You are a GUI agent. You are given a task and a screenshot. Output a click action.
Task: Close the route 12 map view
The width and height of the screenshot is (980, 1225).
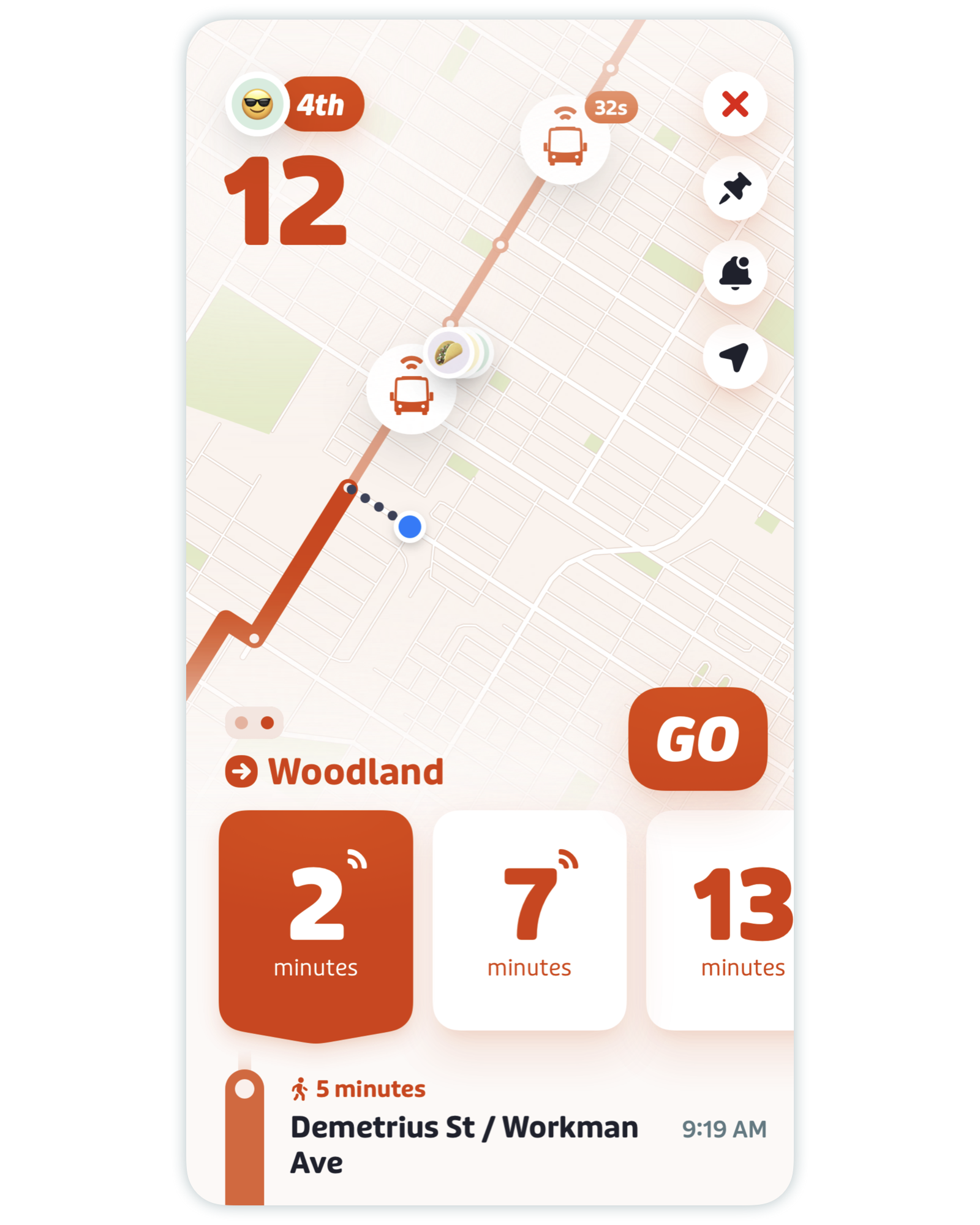pyautogui.click(x=734, y=104)
